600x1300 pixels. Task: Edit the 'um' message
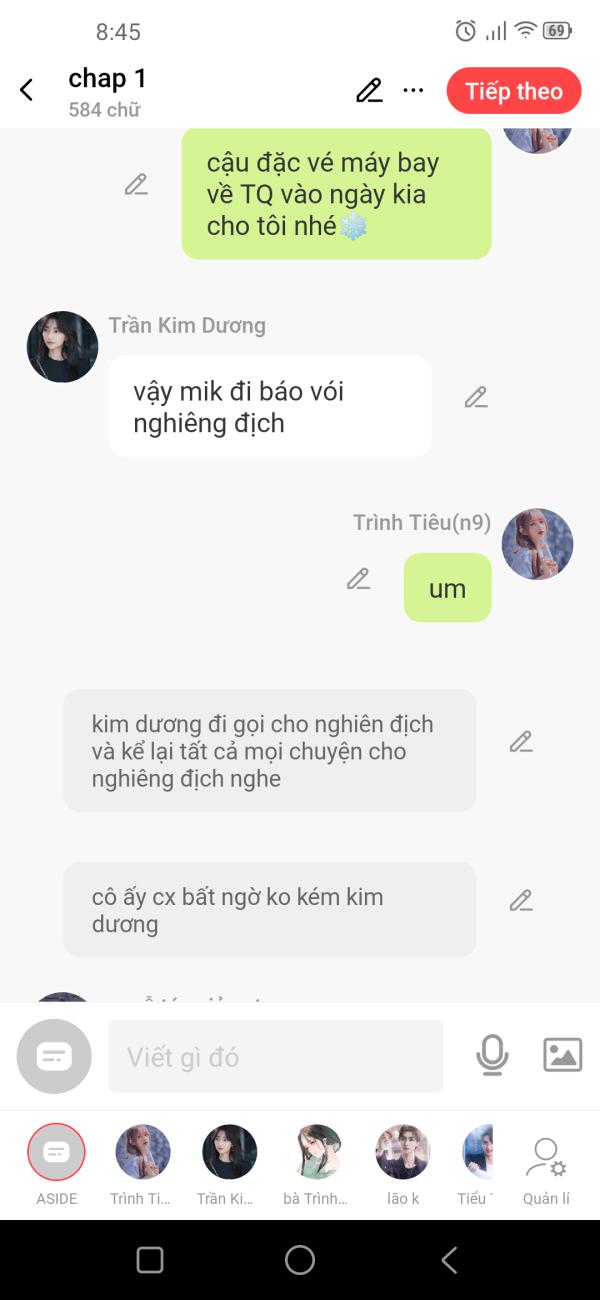[358, 579]
